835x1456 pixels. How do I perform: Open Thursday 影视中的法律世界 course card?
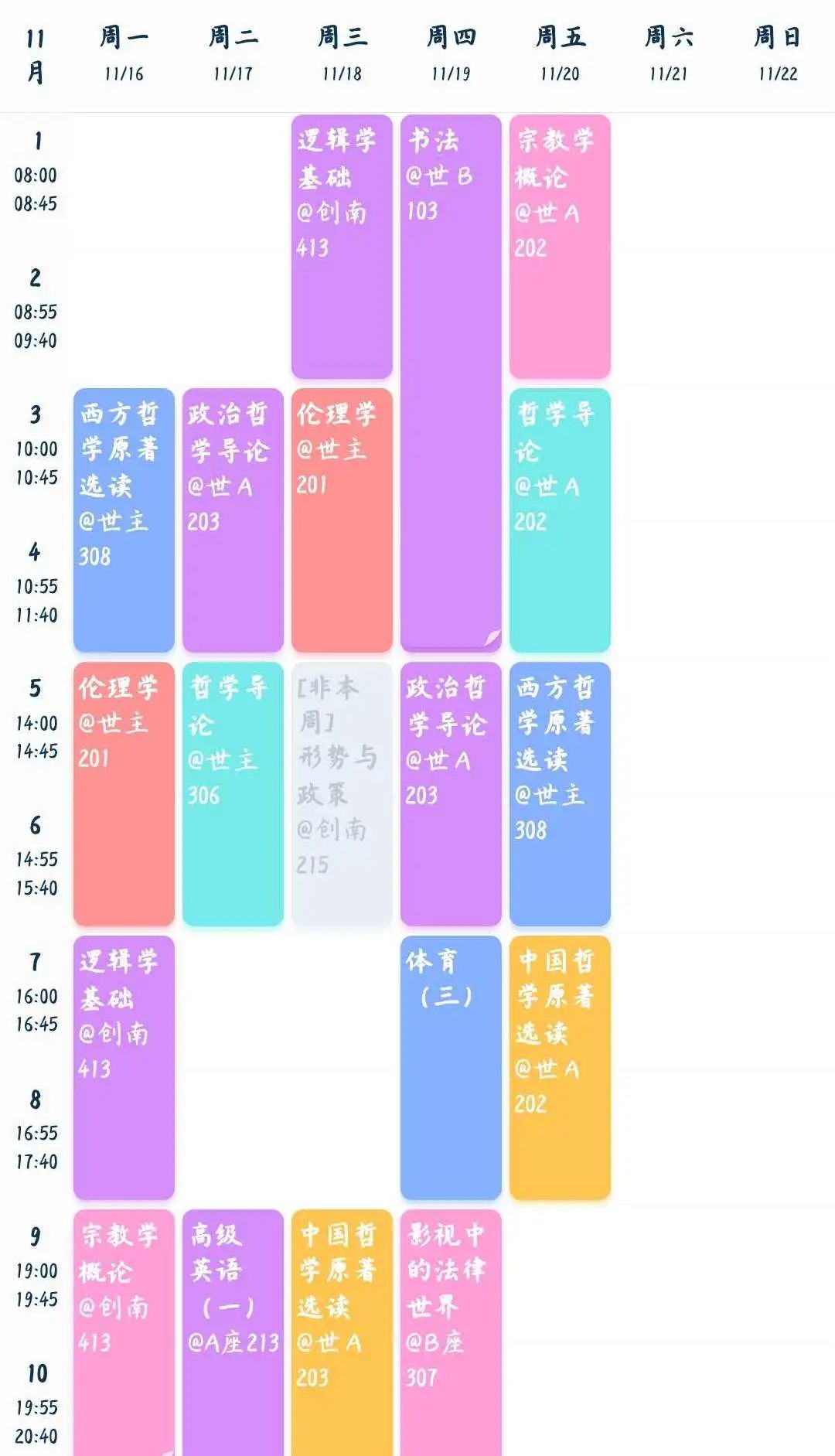451,1333
